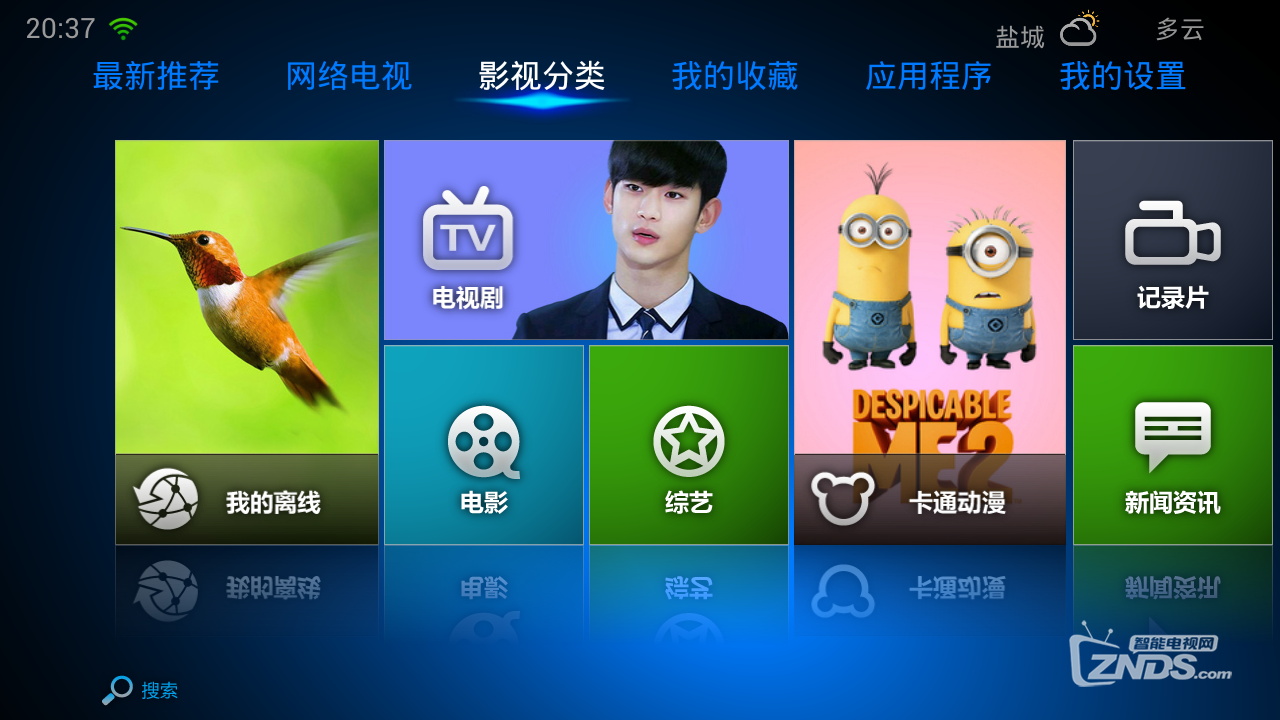This screenshot has height=720, width=1280.
Task: Open the 新闻资讯 tile
Action: pos(1172,445)
